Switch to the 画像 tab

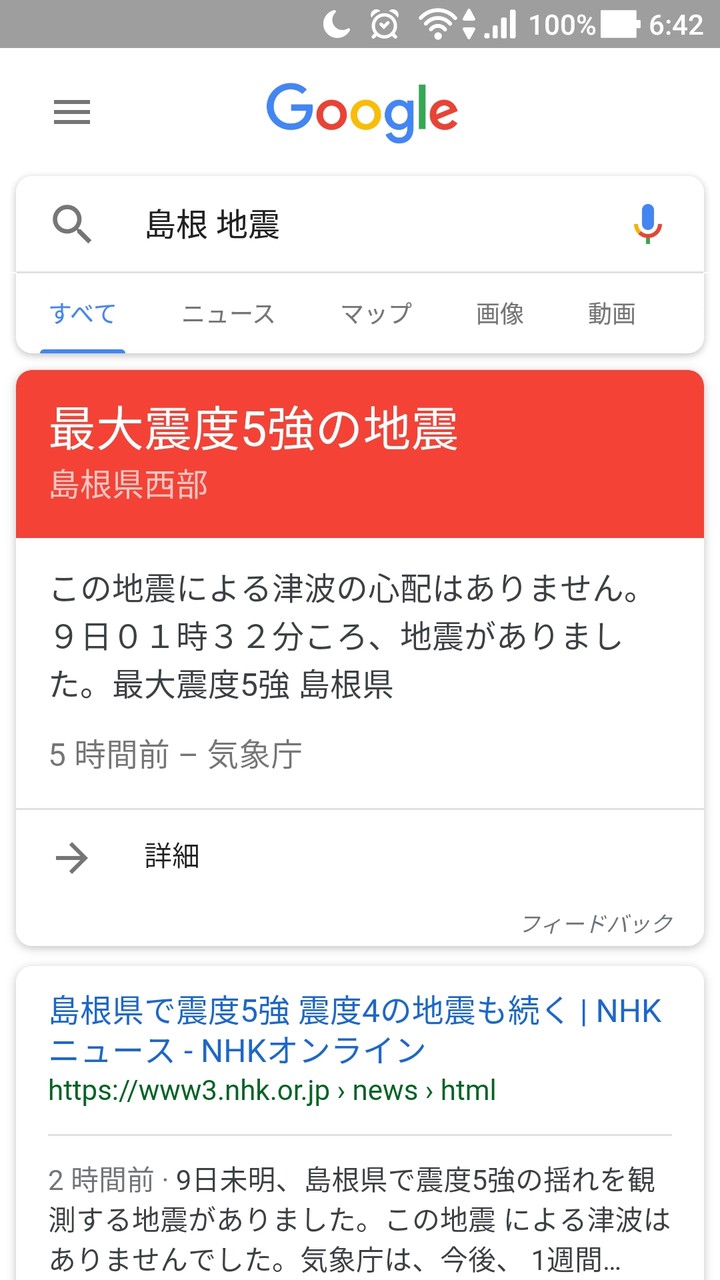pos(500,314)
